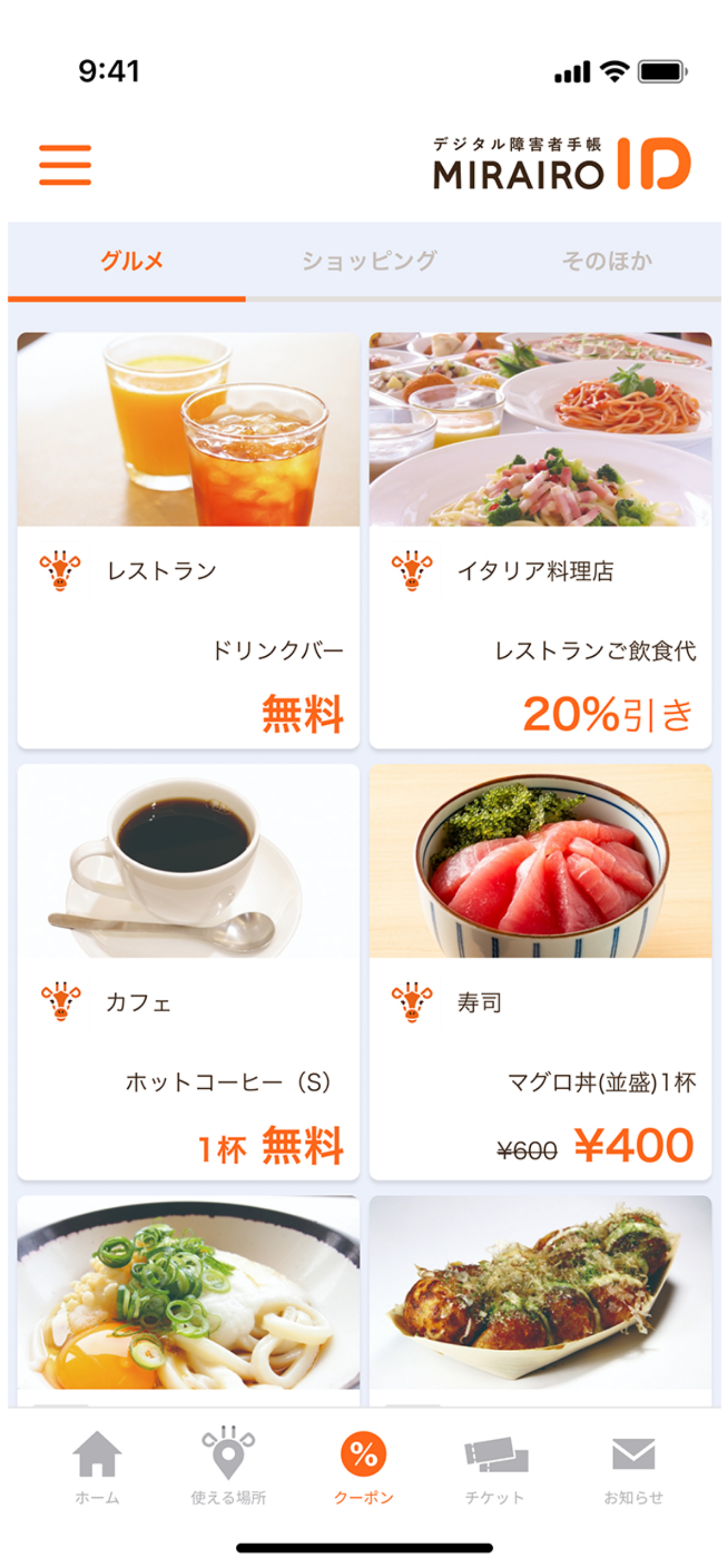Select the グルメ tab
Screen dimensions: 728x1568
[x=132, y=261]
